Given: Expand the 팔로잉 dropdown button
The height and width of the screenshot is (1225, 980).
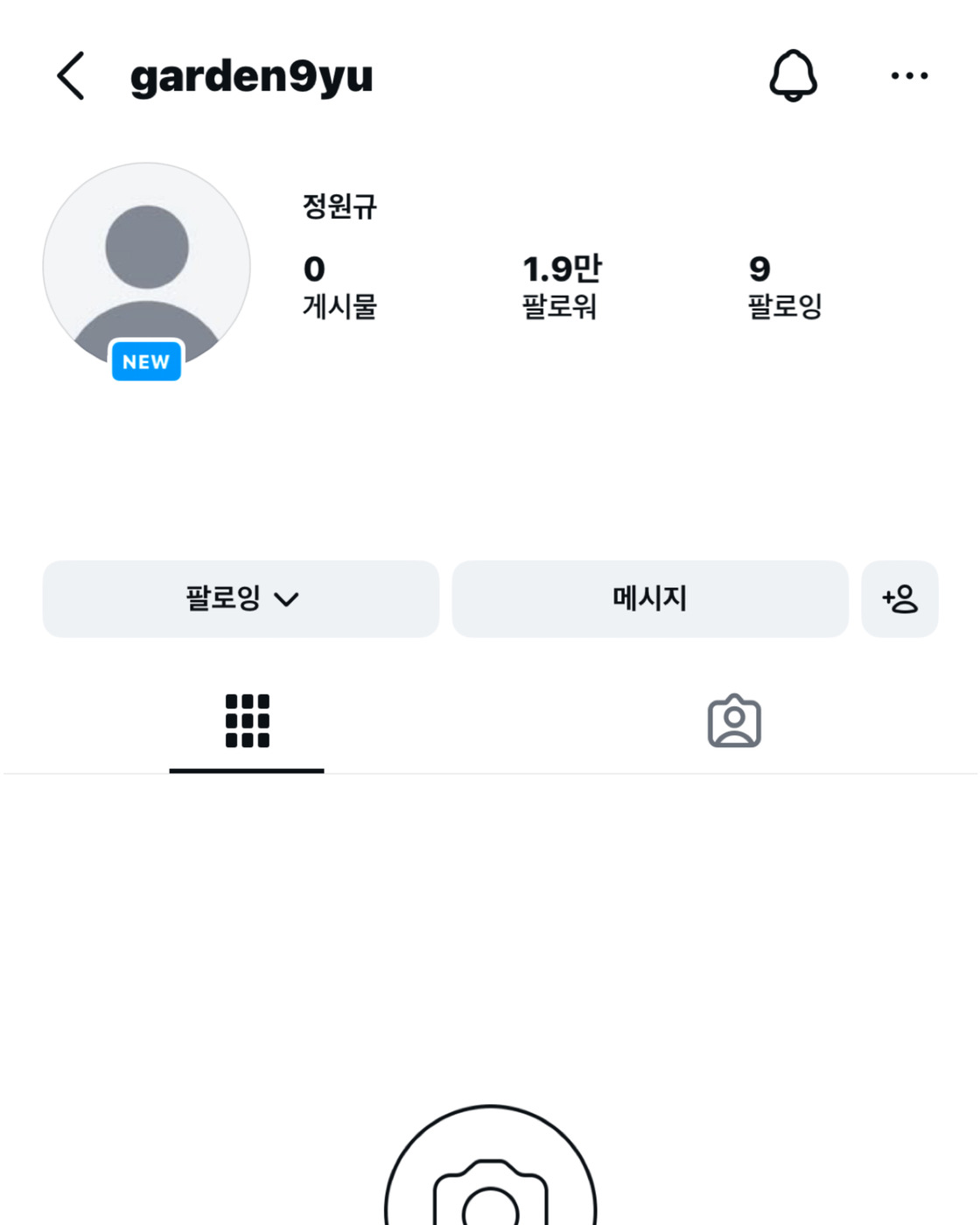Looking at the screenshot, I should [241, 598].
